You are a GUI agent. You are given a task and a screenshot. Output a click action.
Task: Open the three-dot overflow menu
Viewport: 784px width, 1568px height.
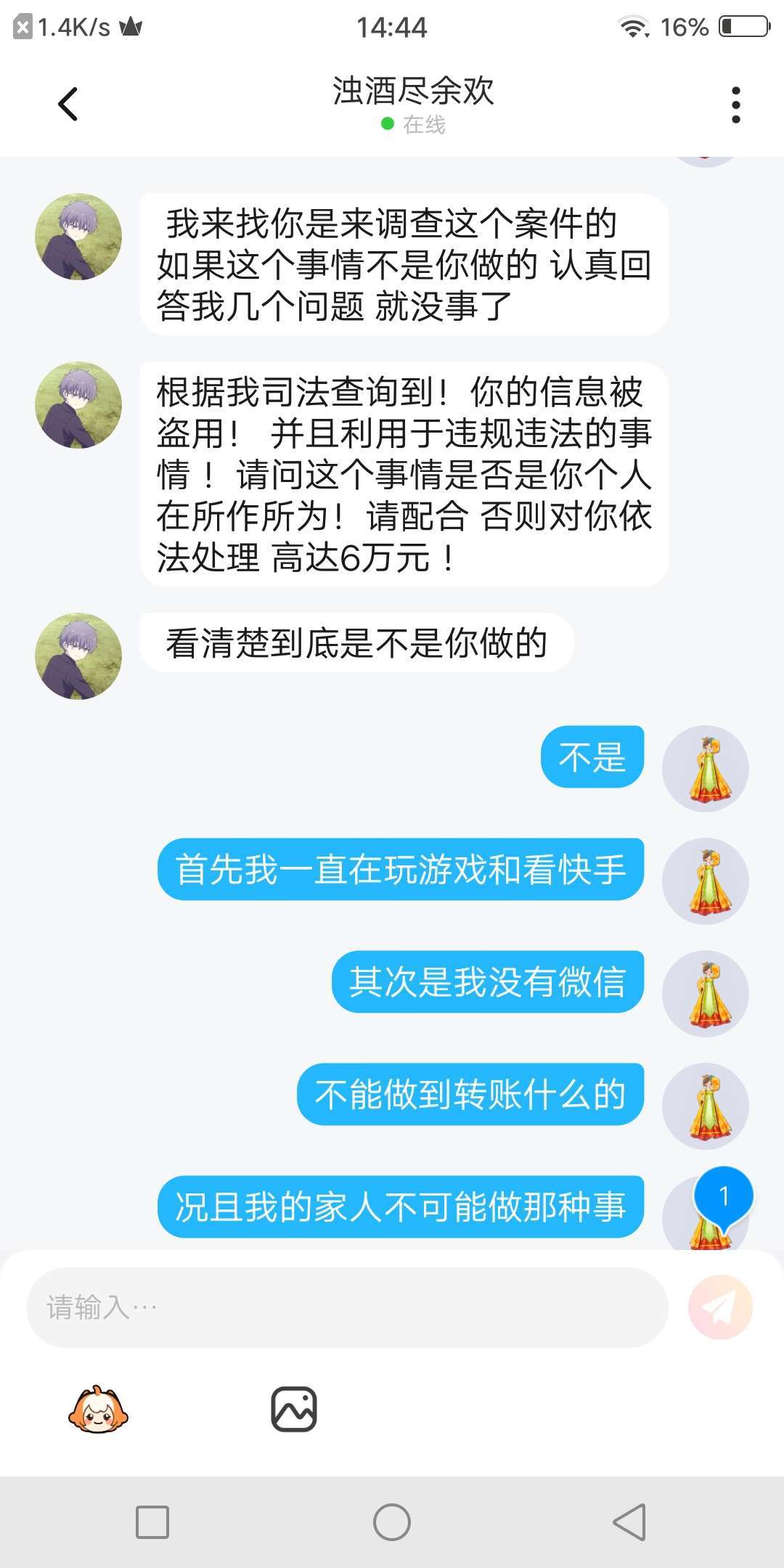click(x=736, y=105)
